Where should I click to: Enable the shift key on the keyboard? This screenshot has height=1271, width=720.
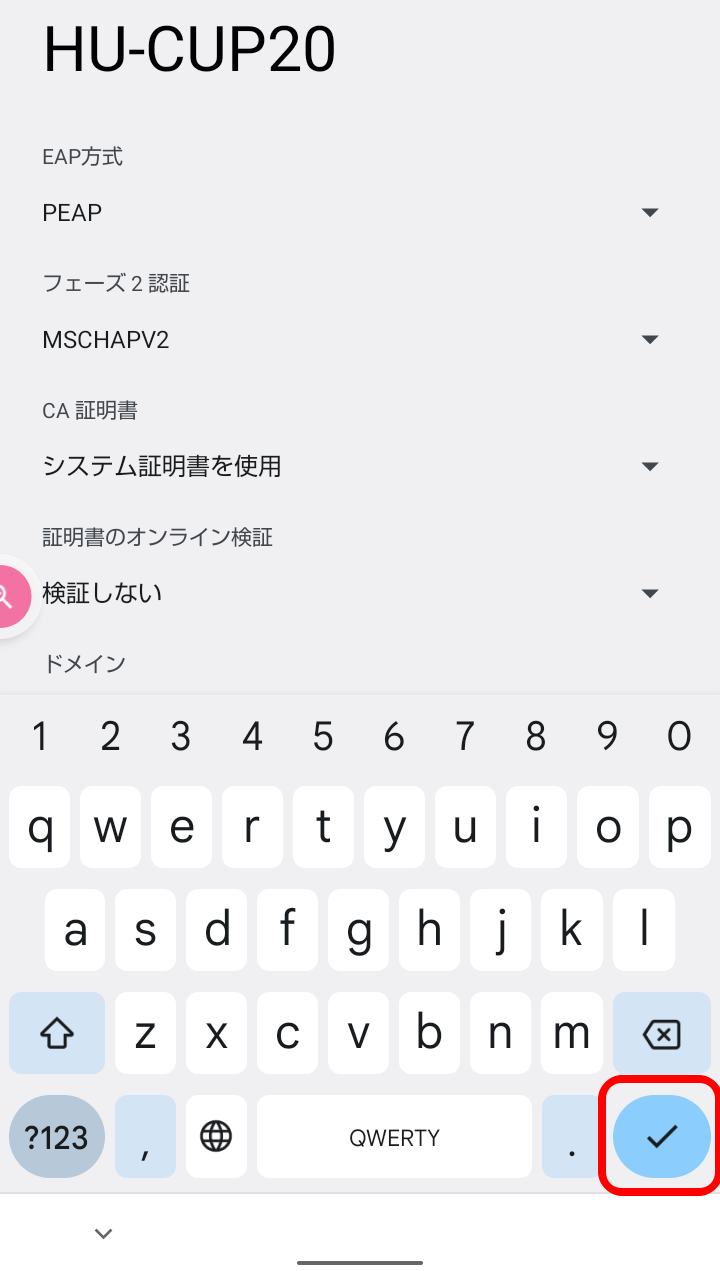pyautogui.click(x=57, y=1033)
